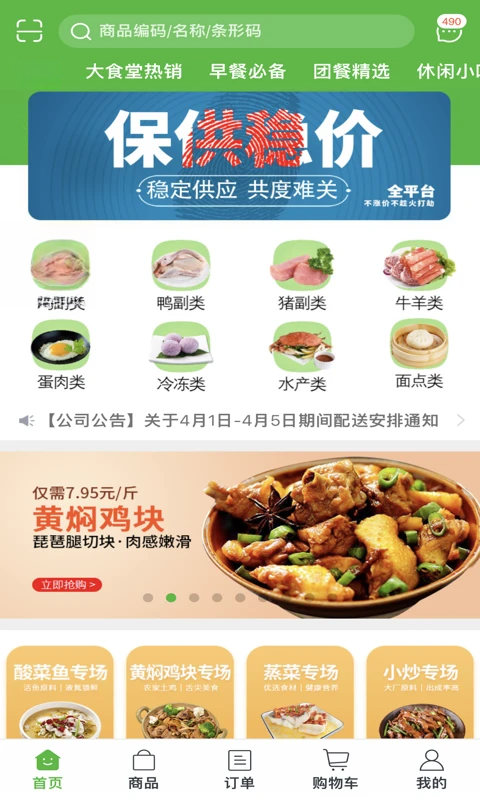The image size is (480, 800).
Task: Open the 猪副类 category
Action: (302, 276)
